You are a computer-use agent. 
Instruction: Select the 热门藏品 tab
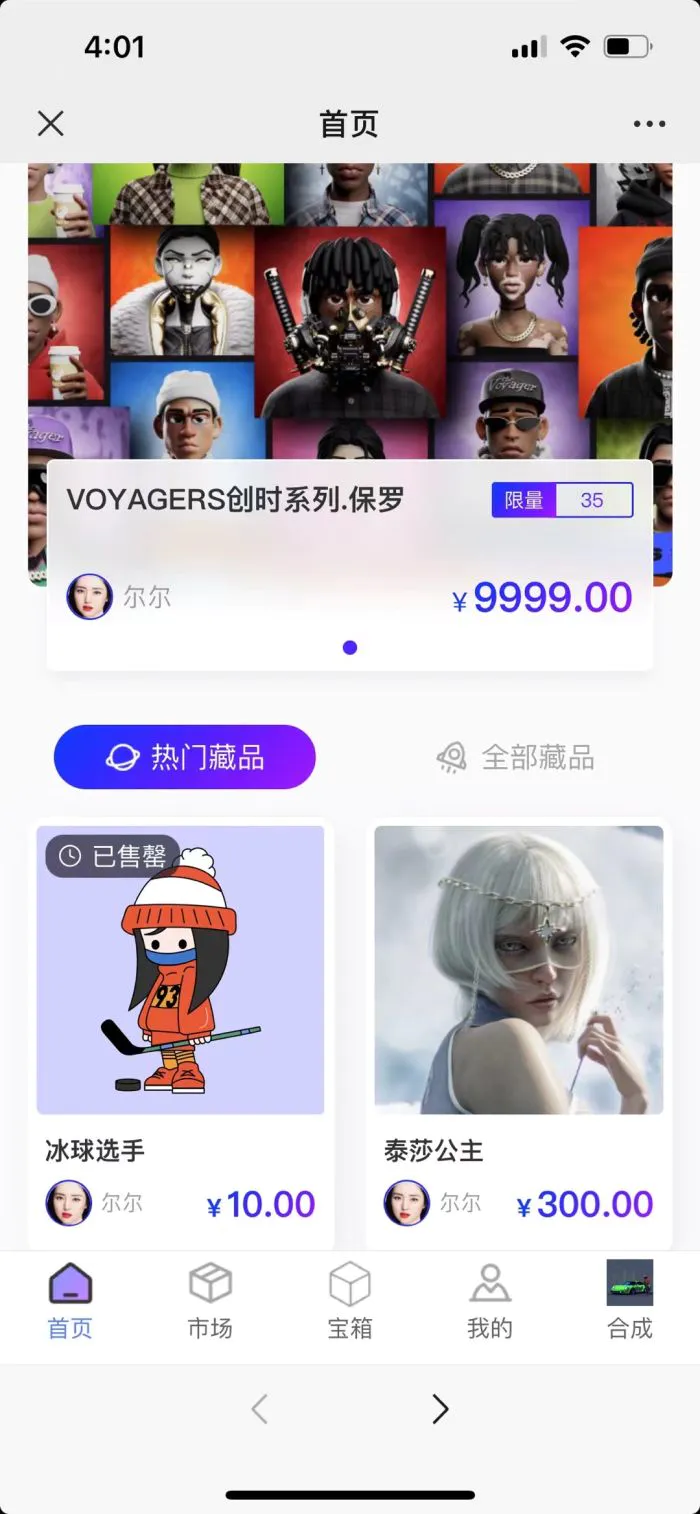[185, 757]
